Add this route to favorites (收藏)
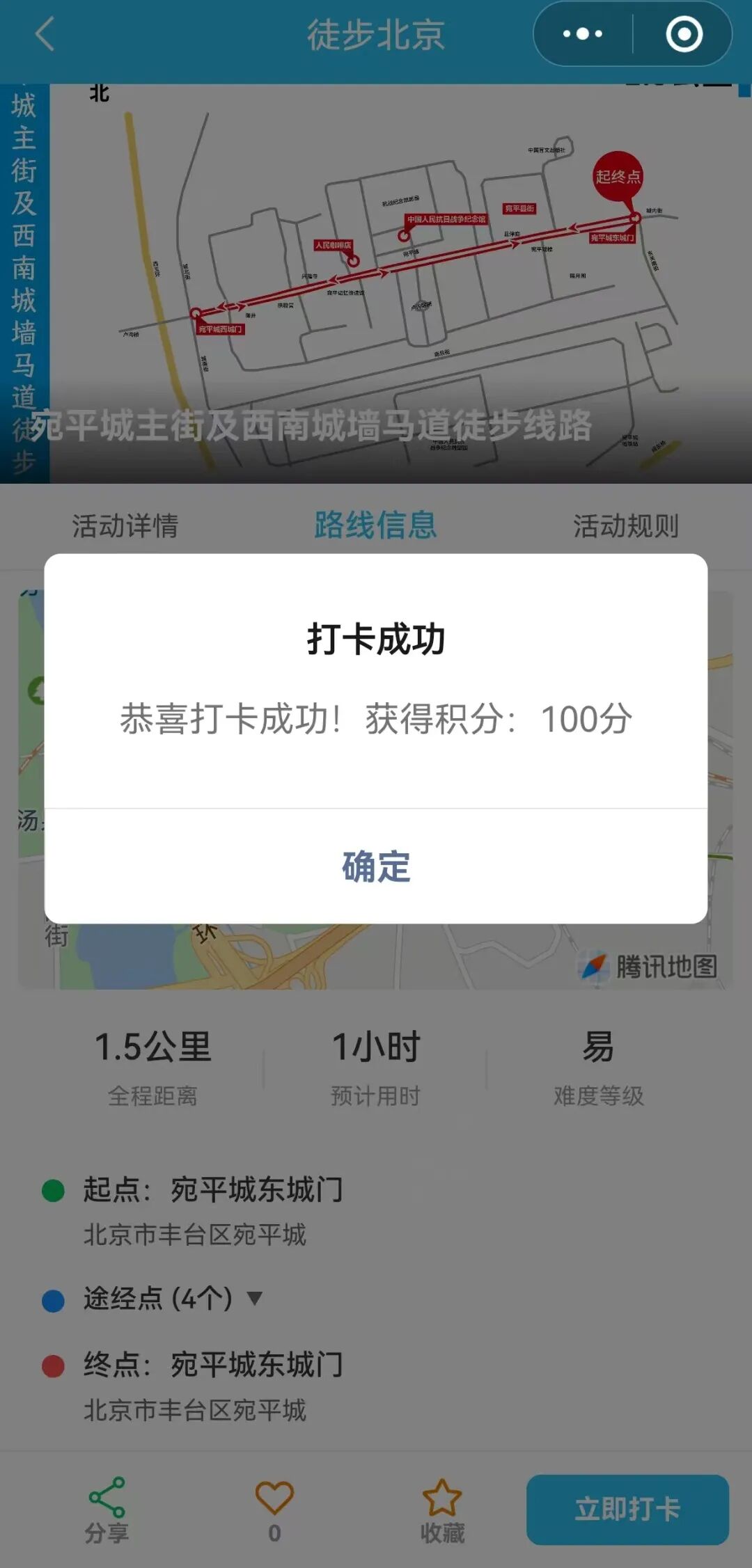The image size is (752, 1568). pos(442,1509)
